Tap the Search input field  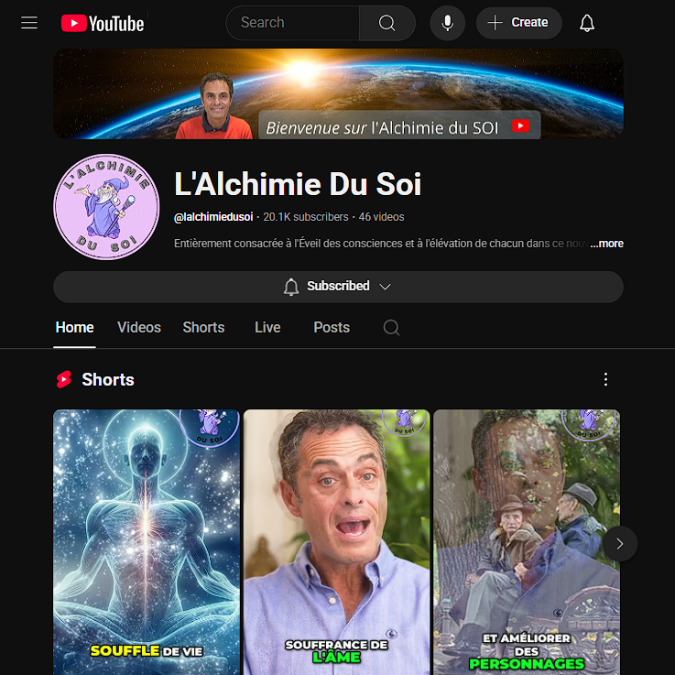tap(292, 23)
